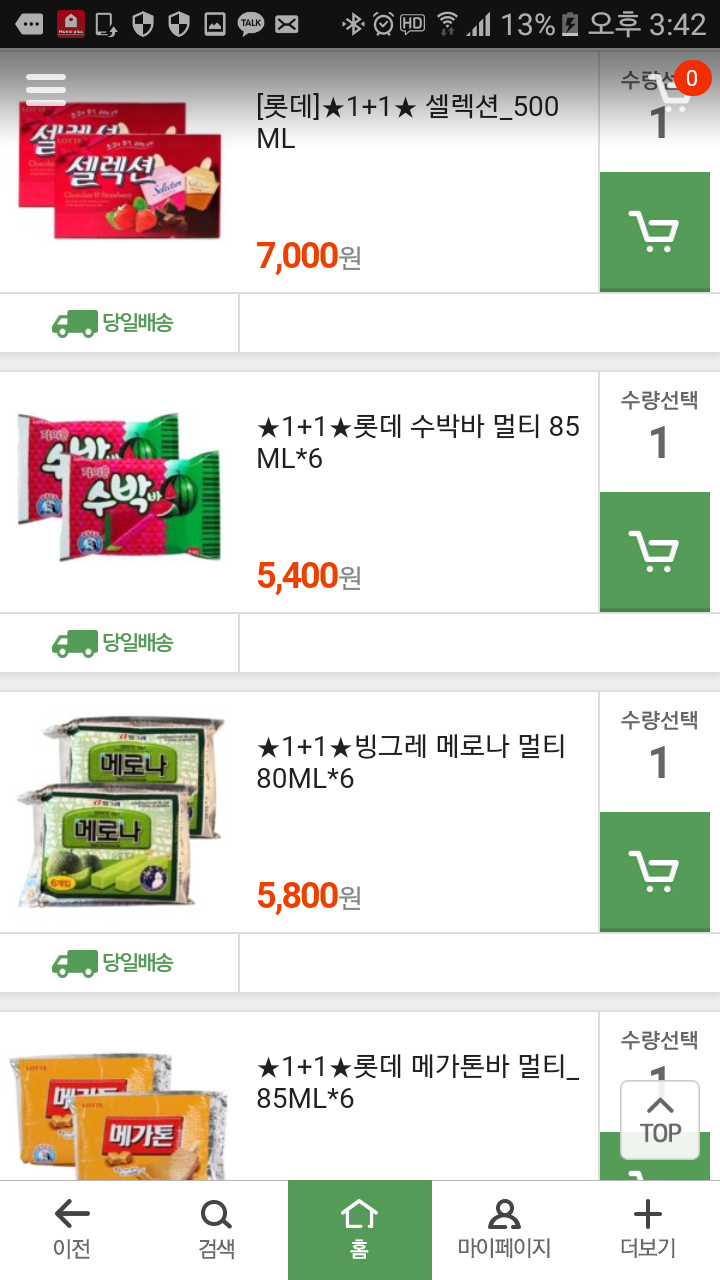The height and width of the screenshot is (1280, 720).
Task: Open the 더보기 more menu
Action: pos(648,1230)
